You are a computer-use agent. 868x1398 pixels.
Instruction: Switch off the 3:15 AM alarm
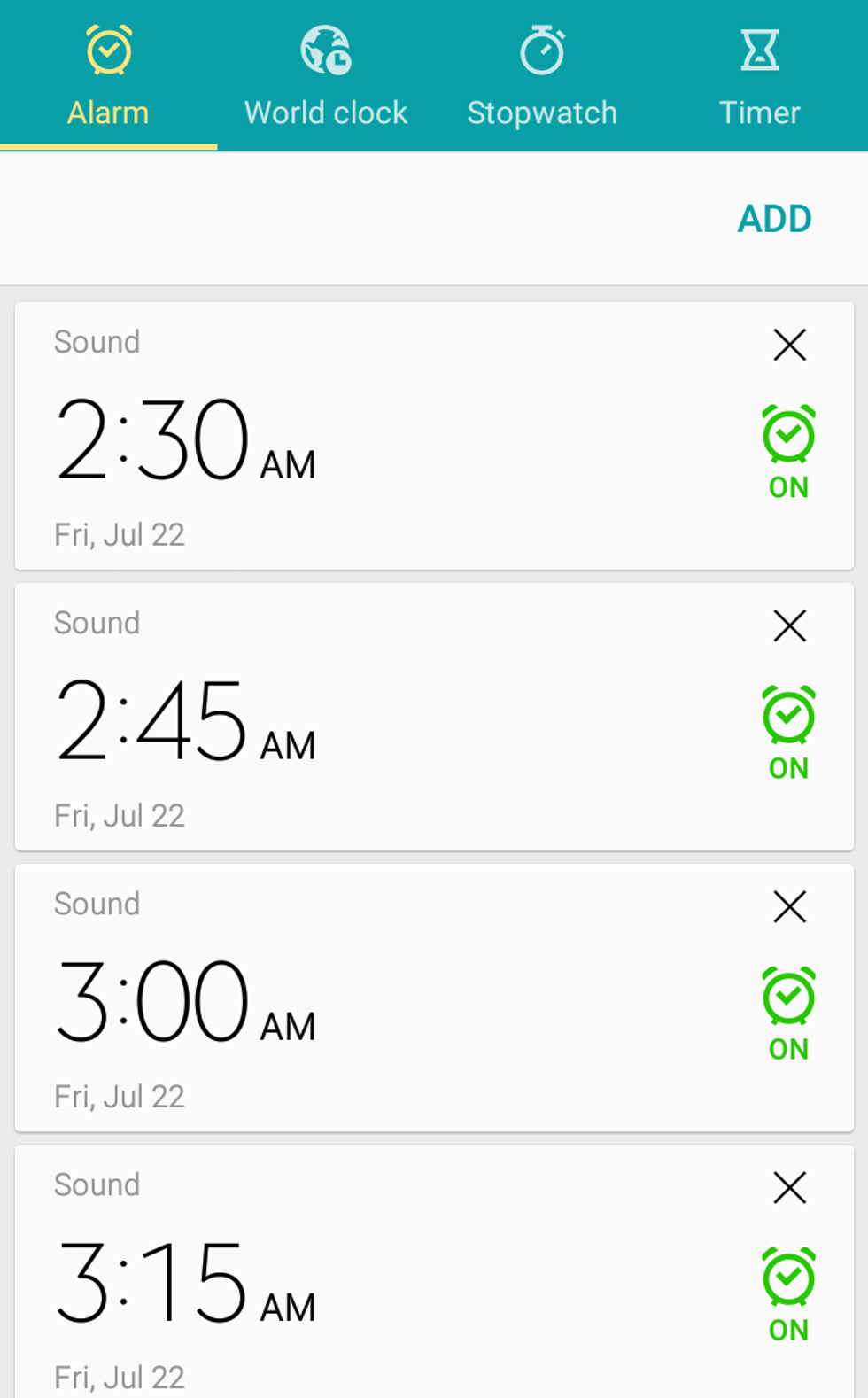tap(788, 1294)
